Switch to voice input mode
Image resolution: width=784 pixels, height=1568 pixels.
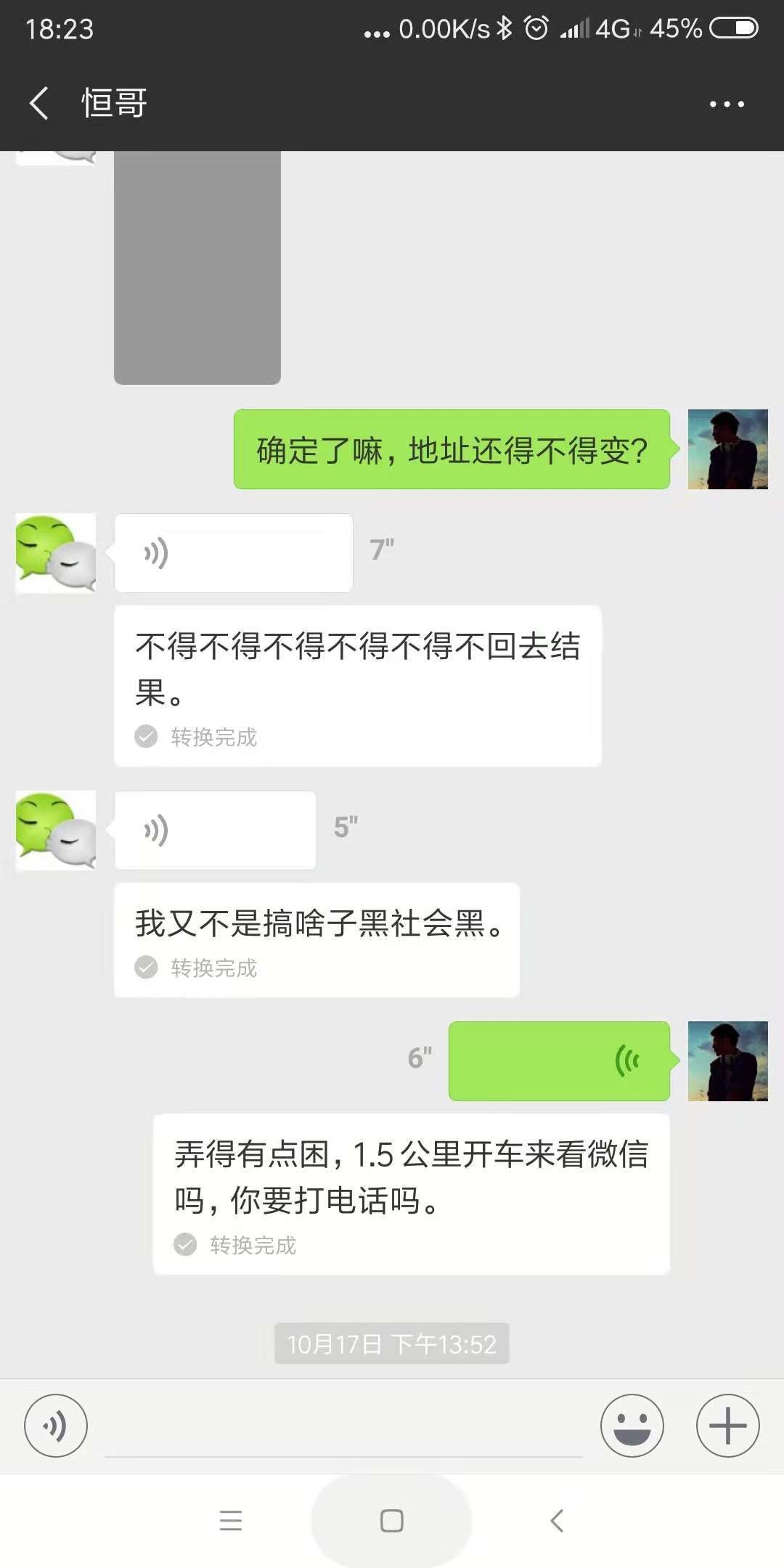pos(56,1426)
